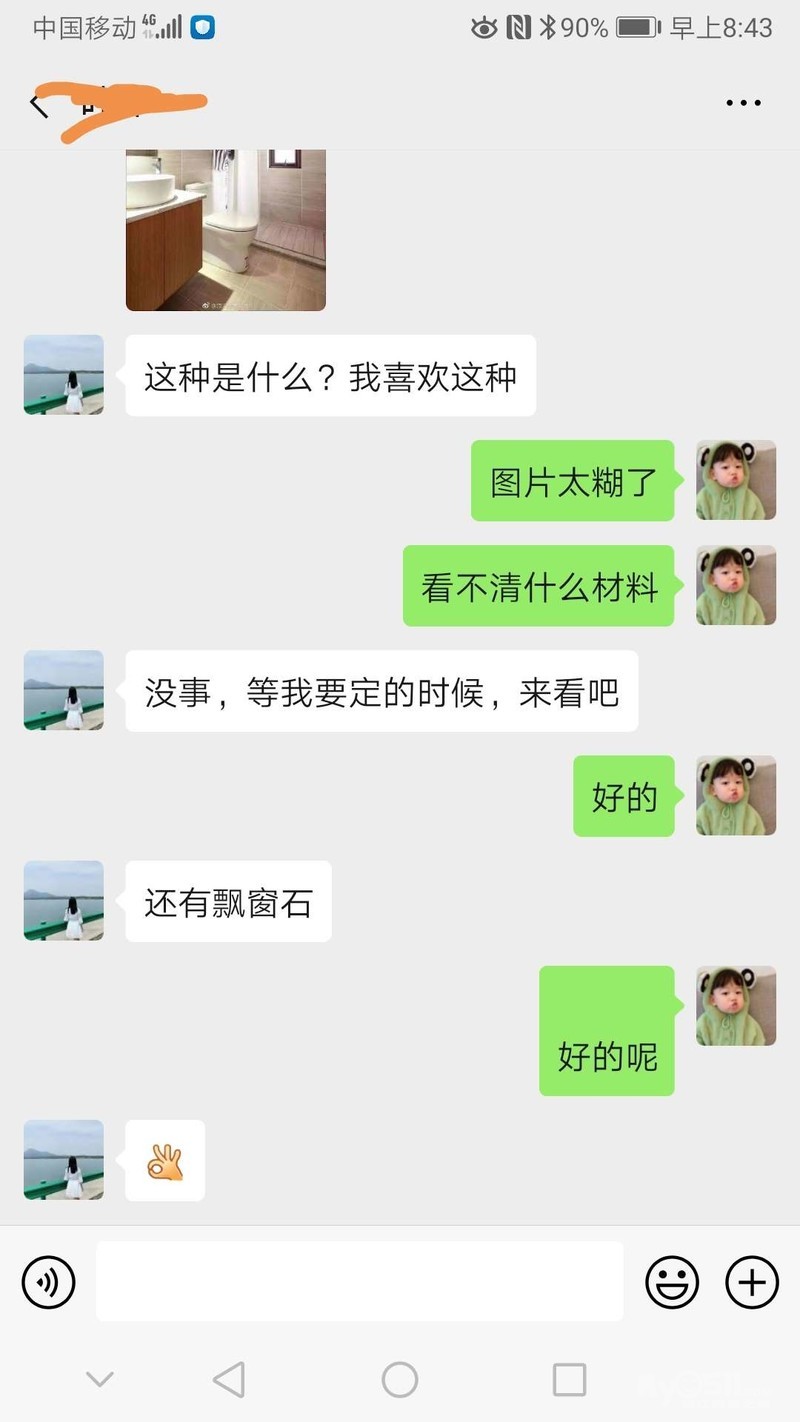Switch to voice message input
Screen dimensions: 800x1422
pyautogui.click(x=49, y=1281)
